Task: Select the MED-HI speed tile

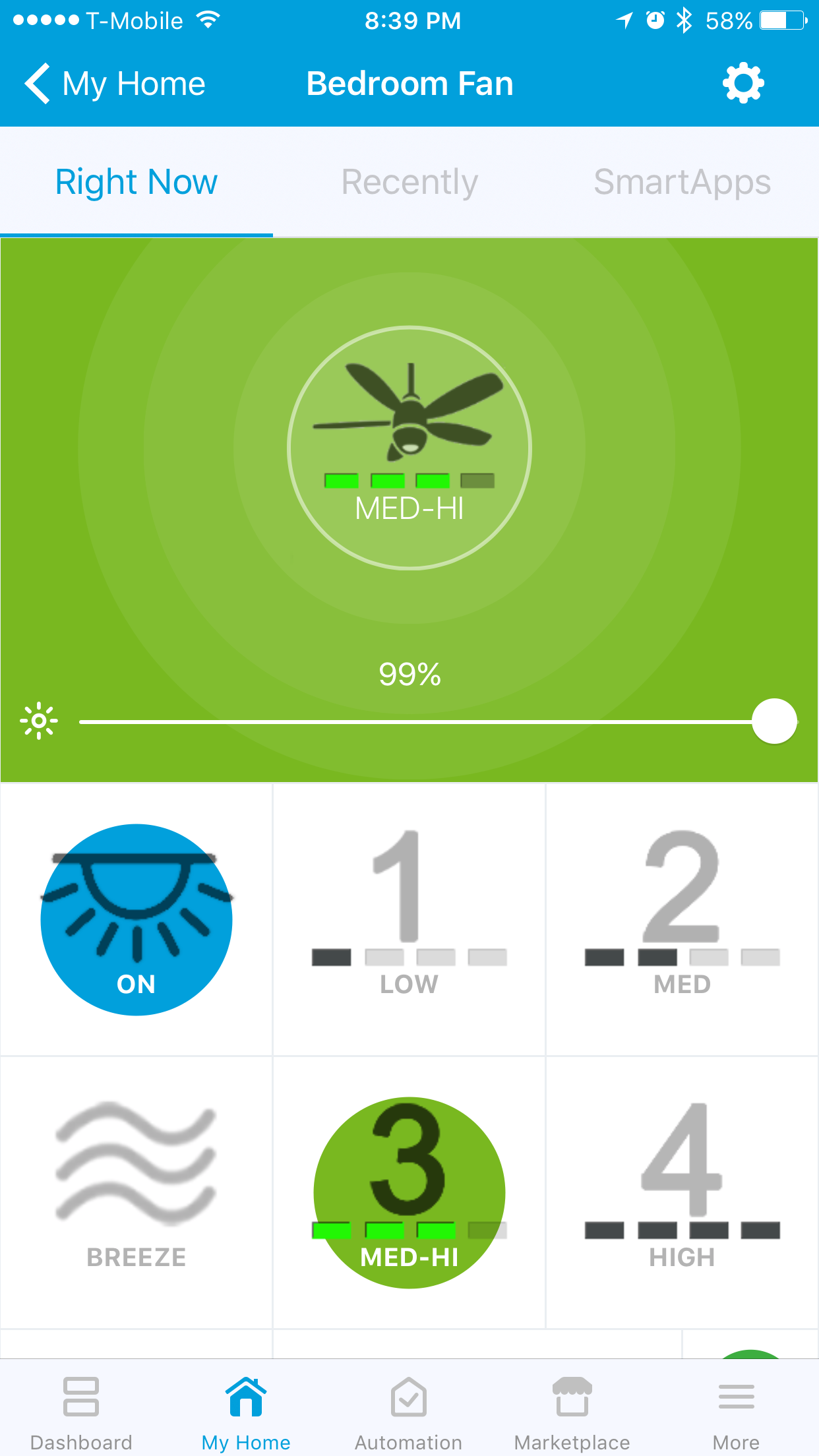Action: (x=409, y=1192)
